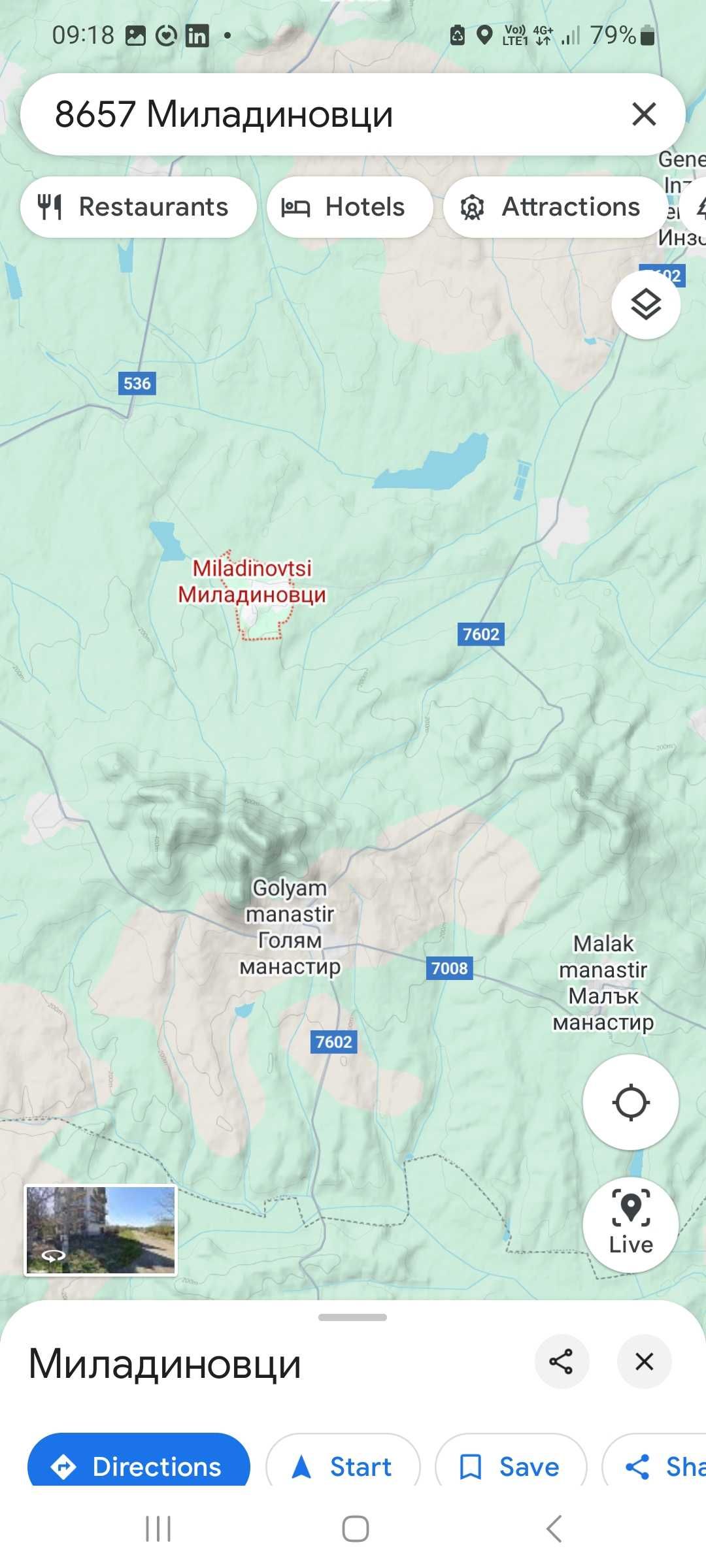Viewport: 706px width, 1568px height.
Task: Launch Live View navigation
Action: point(630,1225)
